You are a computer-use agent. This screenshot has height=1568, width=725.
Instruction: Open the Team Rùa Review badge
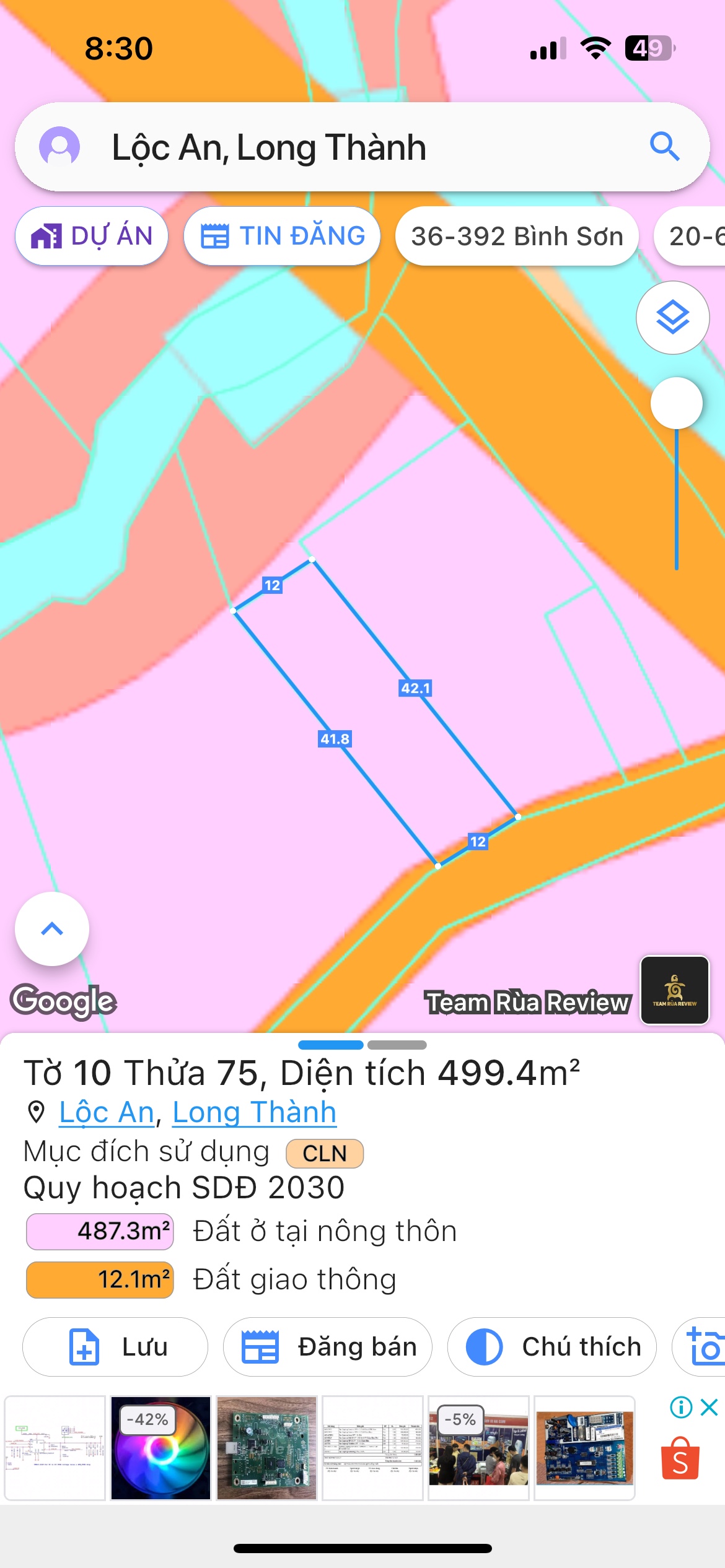click(674, 990)
